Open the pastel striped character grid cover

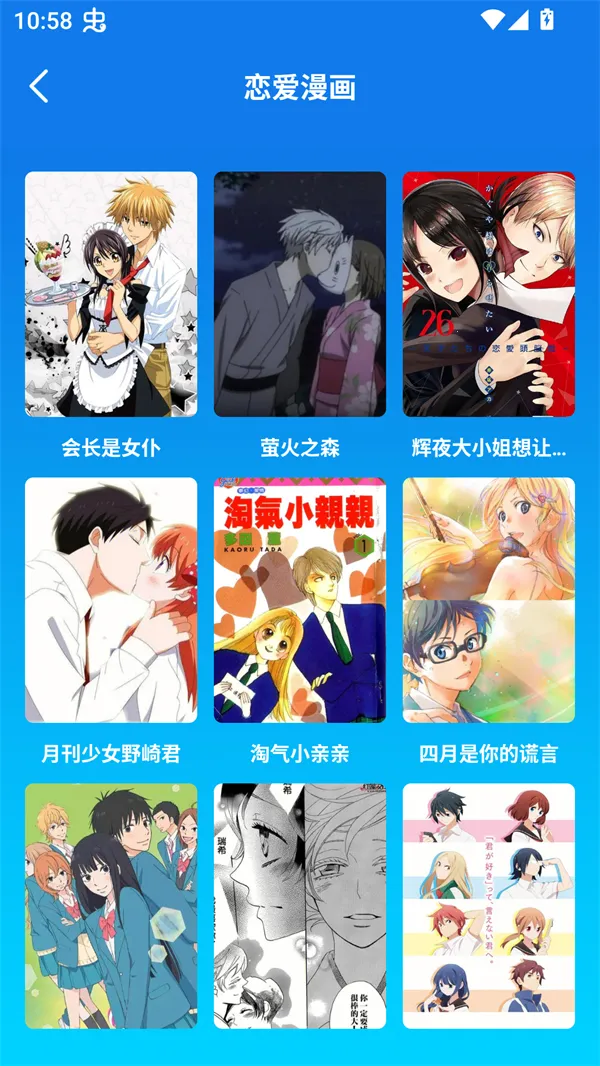pos(489,906)
